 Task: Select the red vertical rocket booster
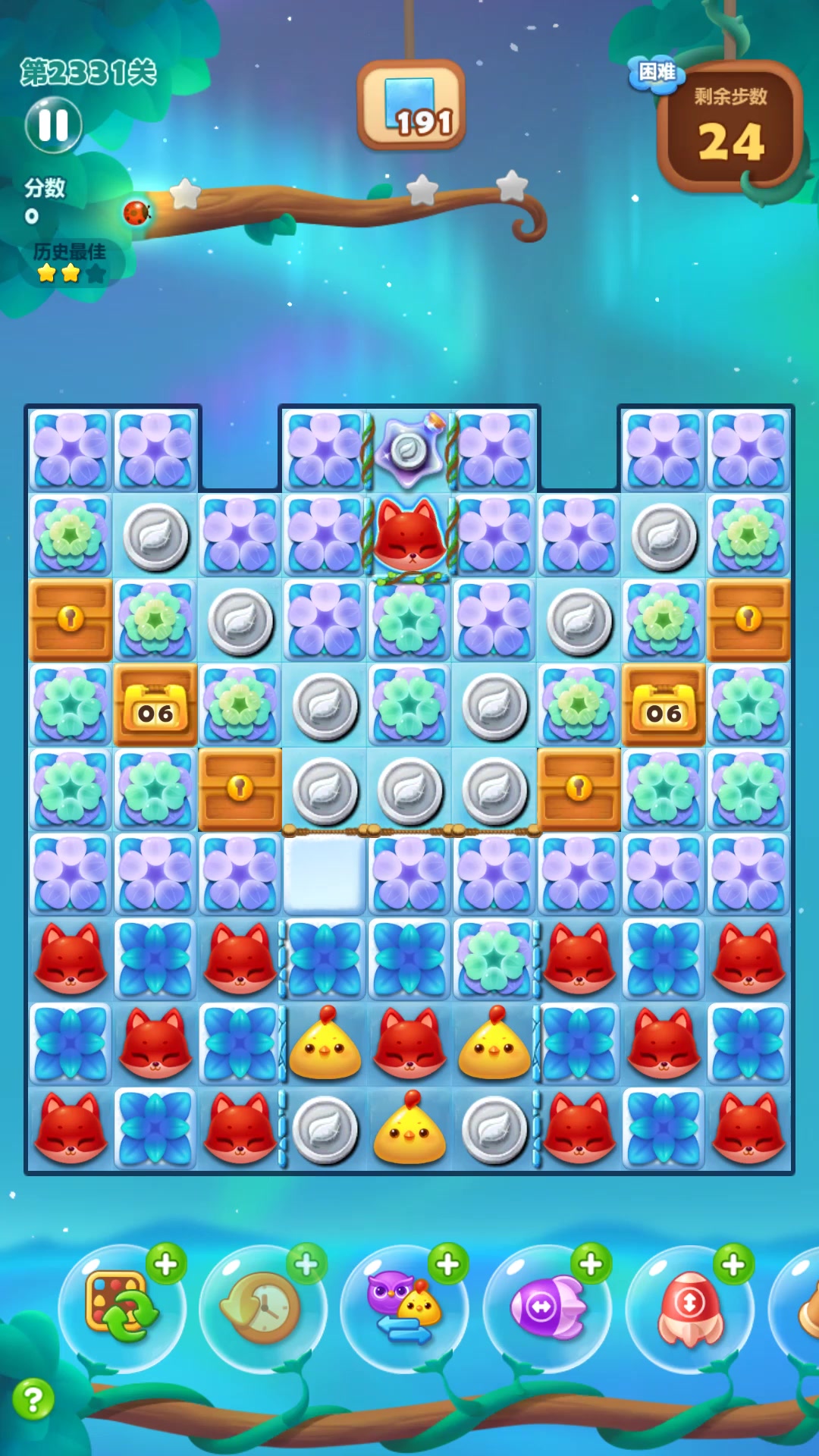click(x=689, y=1307)
